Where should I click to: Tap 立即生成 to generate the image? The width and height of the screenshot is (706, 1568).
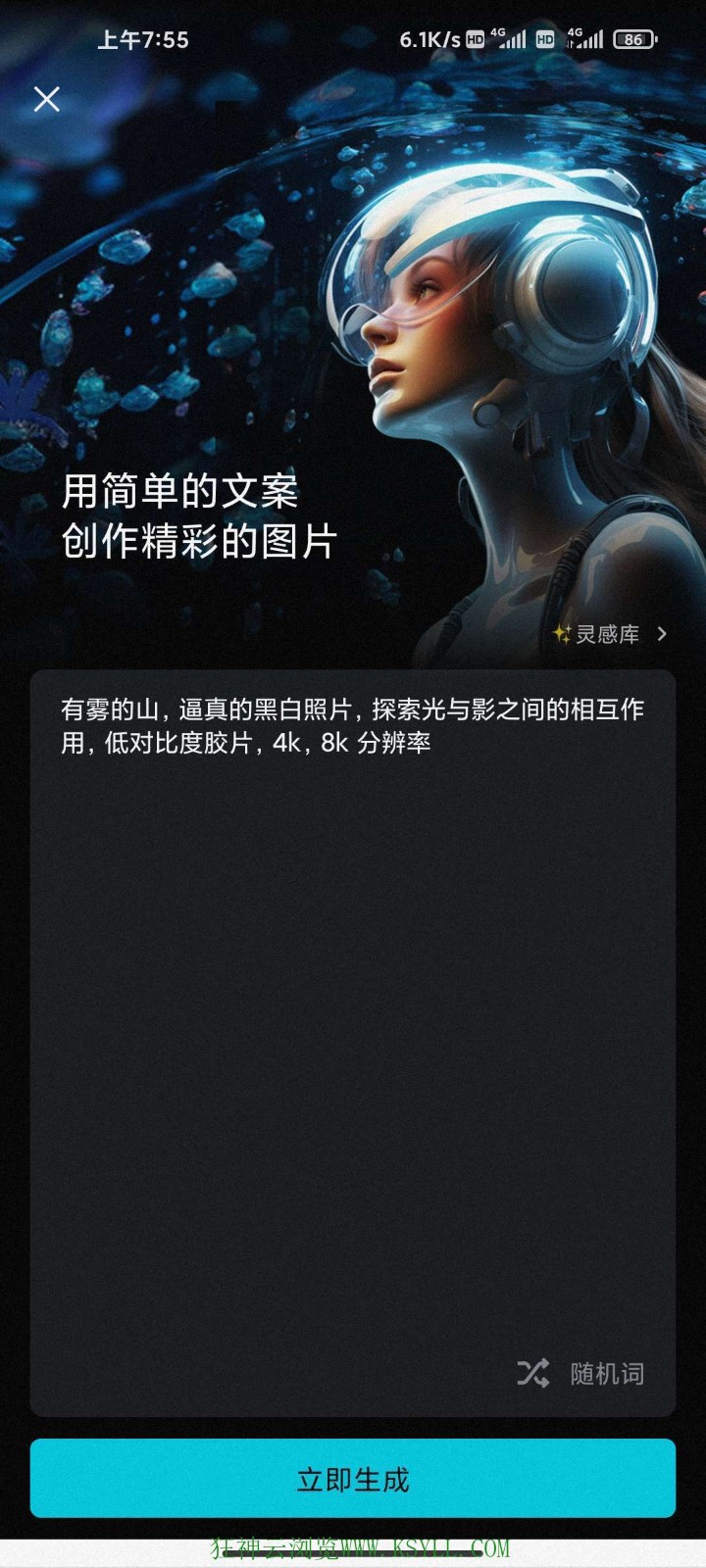(x=352, y=1479)
